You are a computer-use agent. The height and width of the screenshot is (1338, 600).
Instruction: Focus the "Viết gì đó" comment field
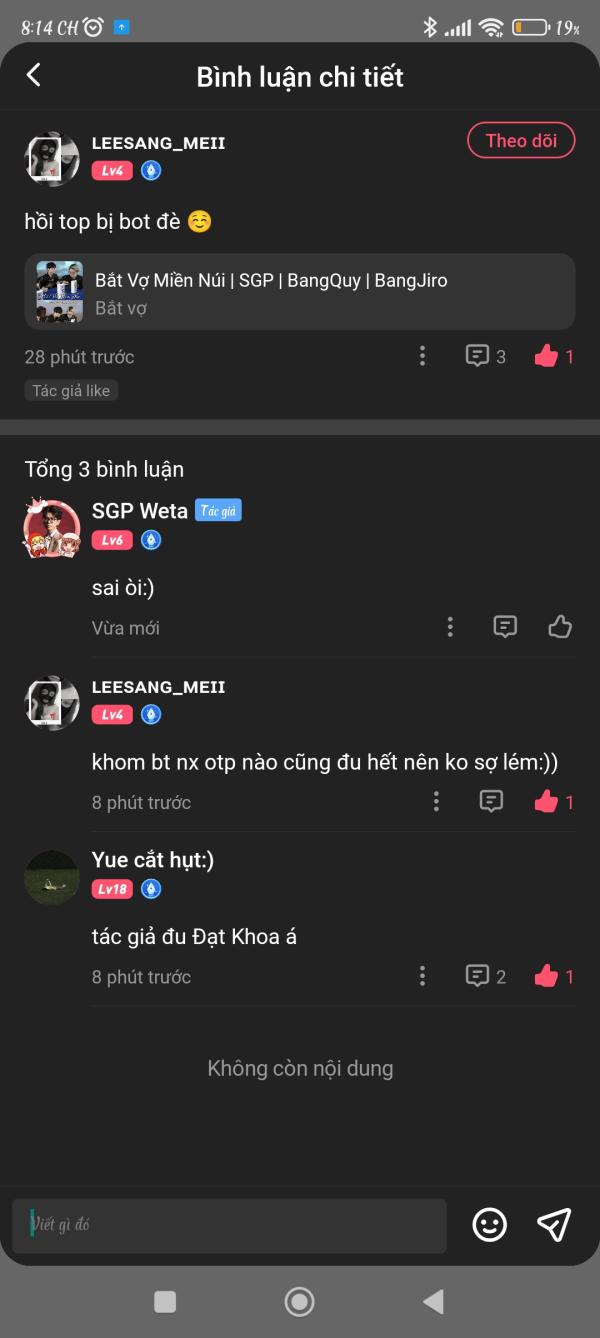230,1225
